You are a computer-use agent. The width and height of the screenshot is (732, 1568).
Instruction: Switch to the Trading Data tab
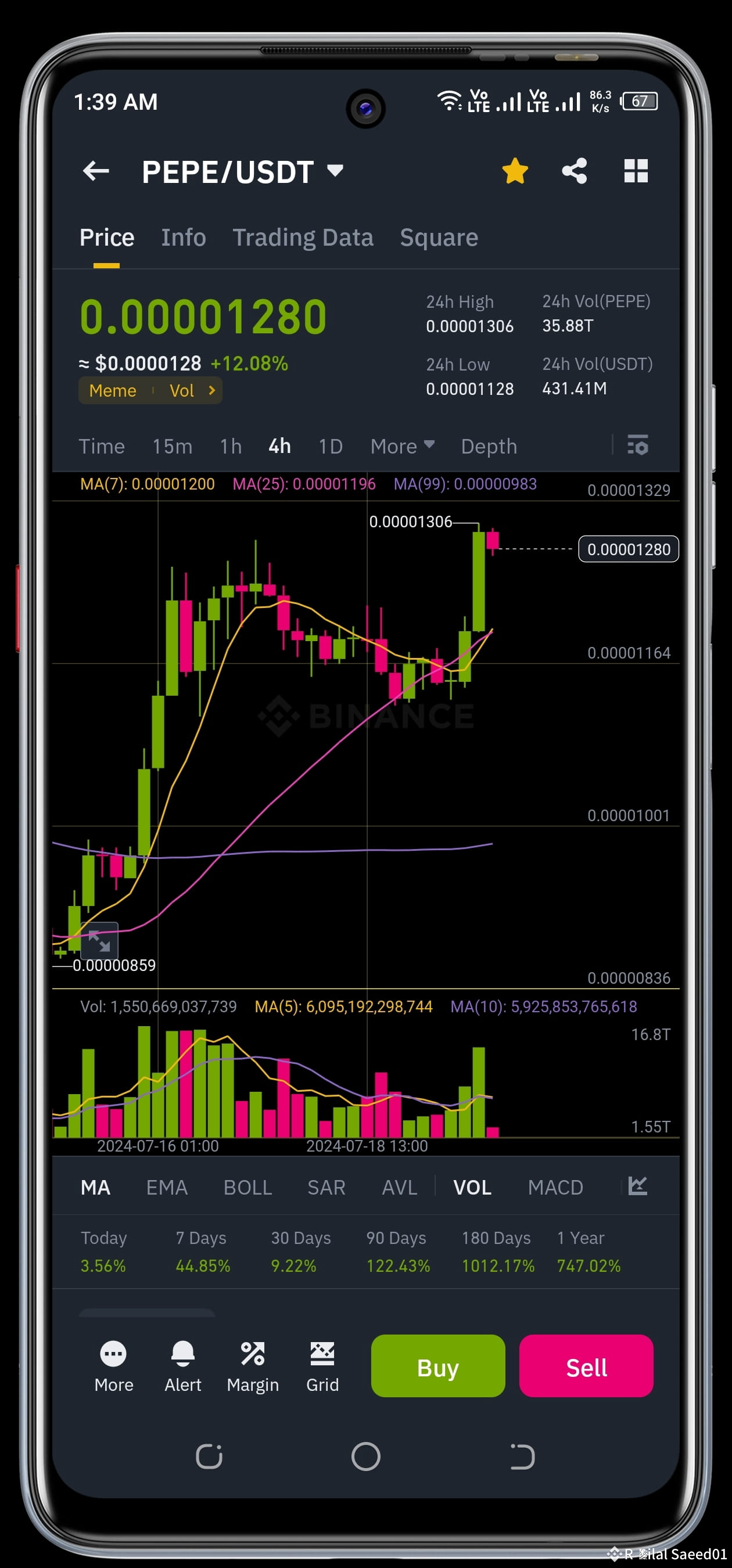[x=303, y=238]
